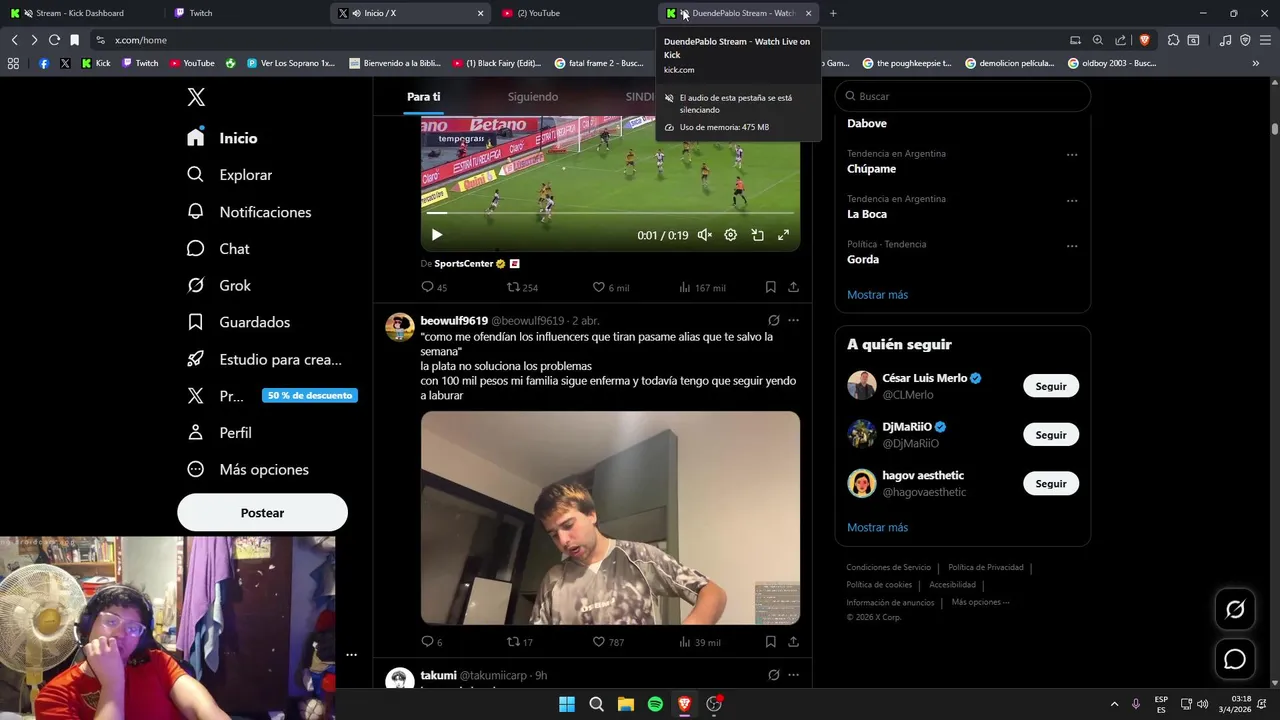Switch to the Siguiendo tab
The image size is (1280, 720).
coord(532,97)
